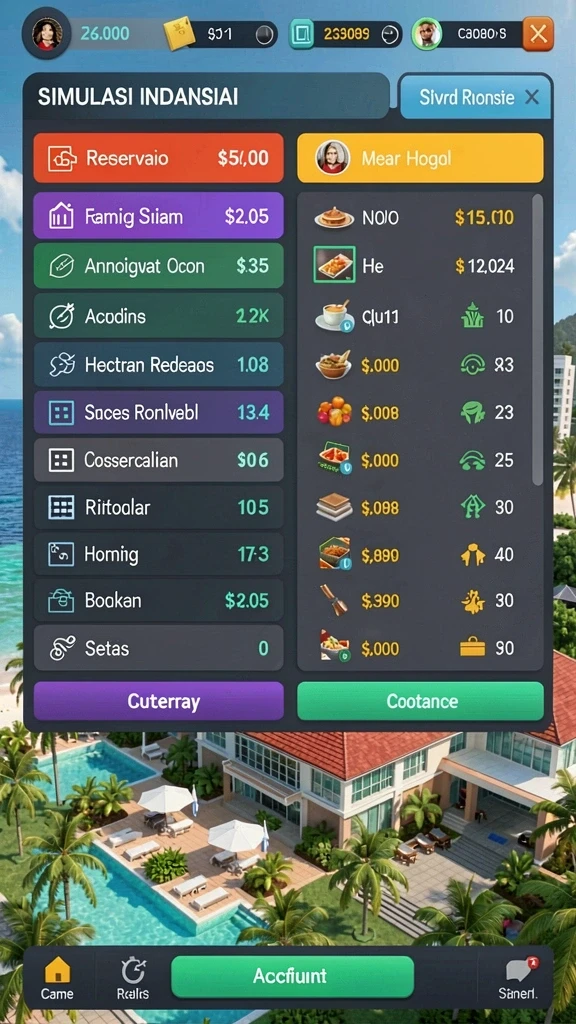
Task: Close the game panel with orange X
Action: (538, 34)
